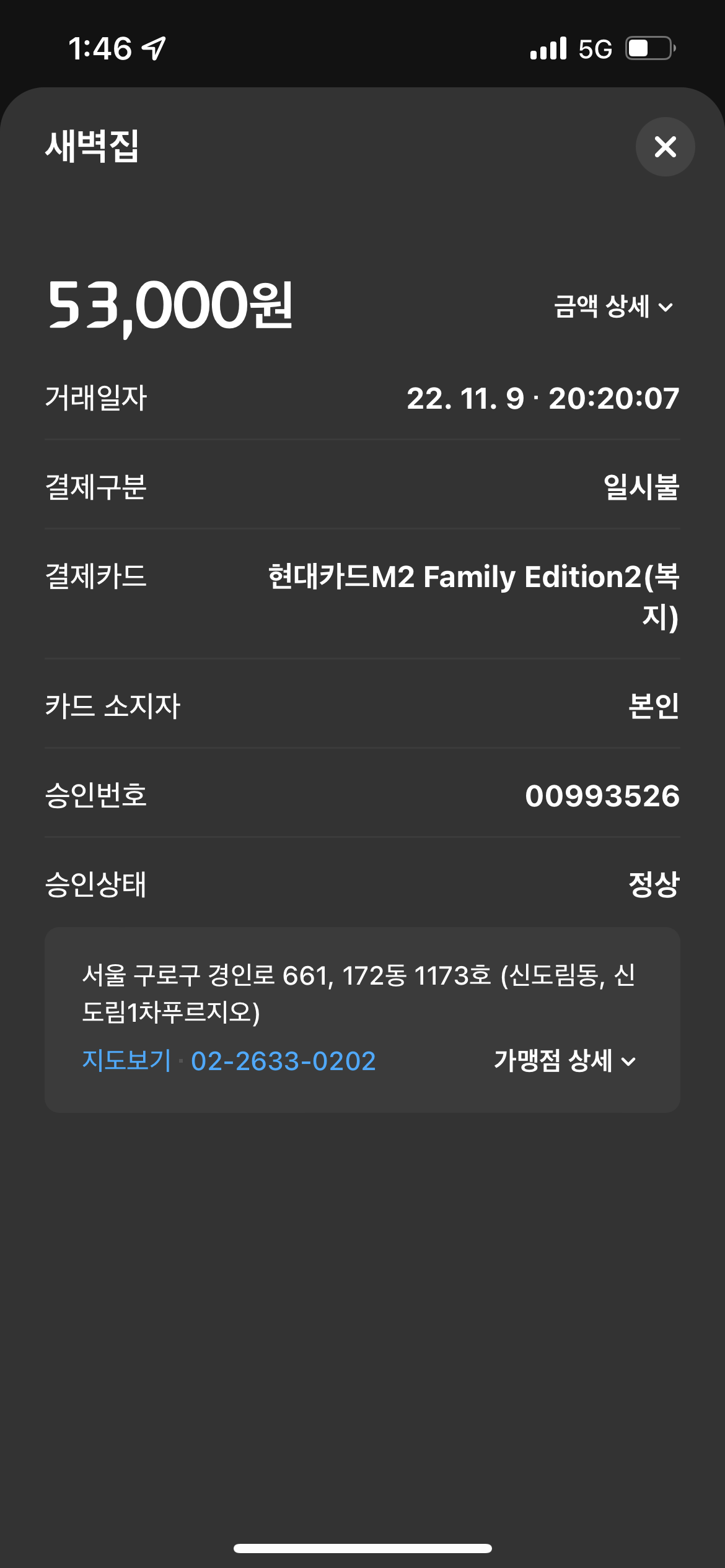Image resolution: width=725 pixels, height=1568 pixels.
Task: Expand the 금액 상세 amount details
Action: [x=613, y=307]
